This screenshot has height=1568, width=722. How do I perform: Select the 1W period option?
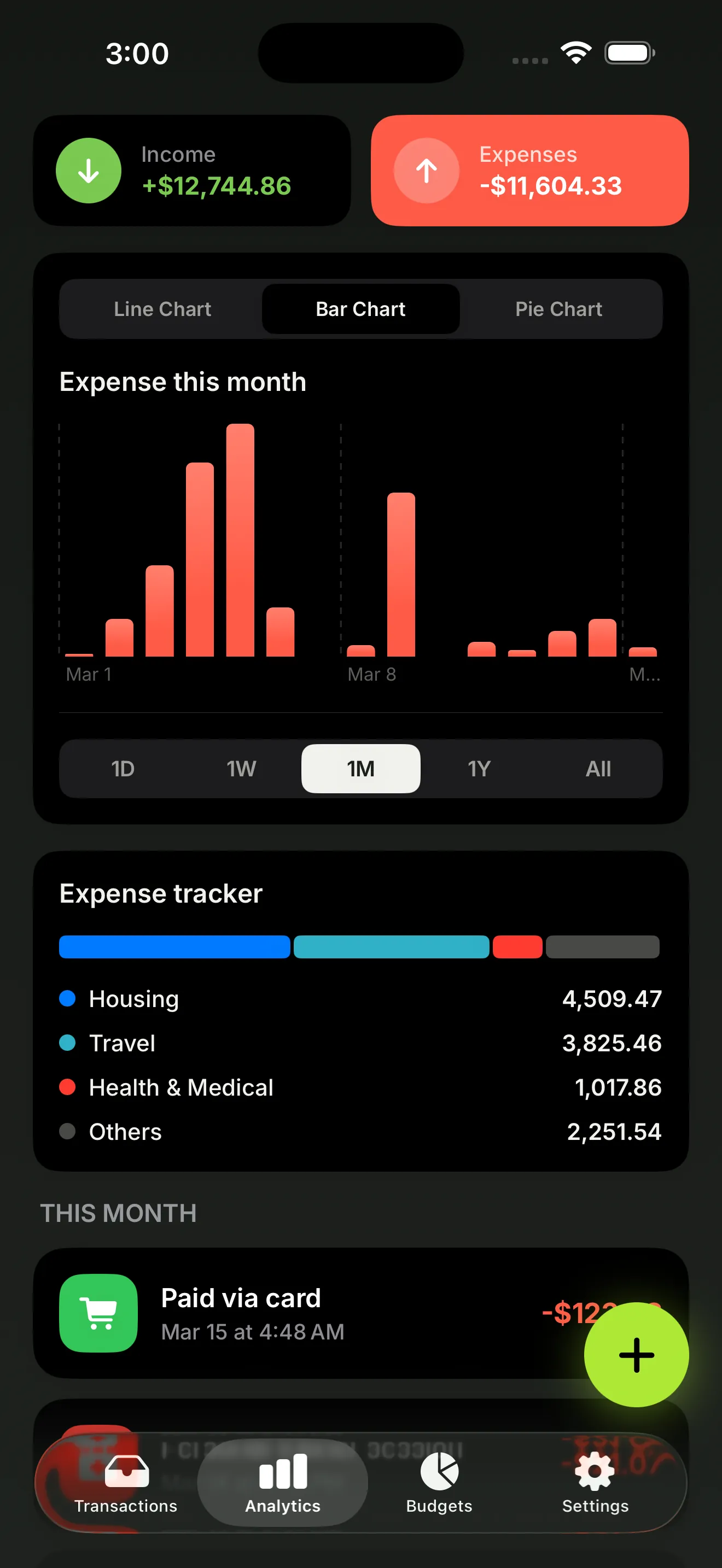tap(241, 769)
